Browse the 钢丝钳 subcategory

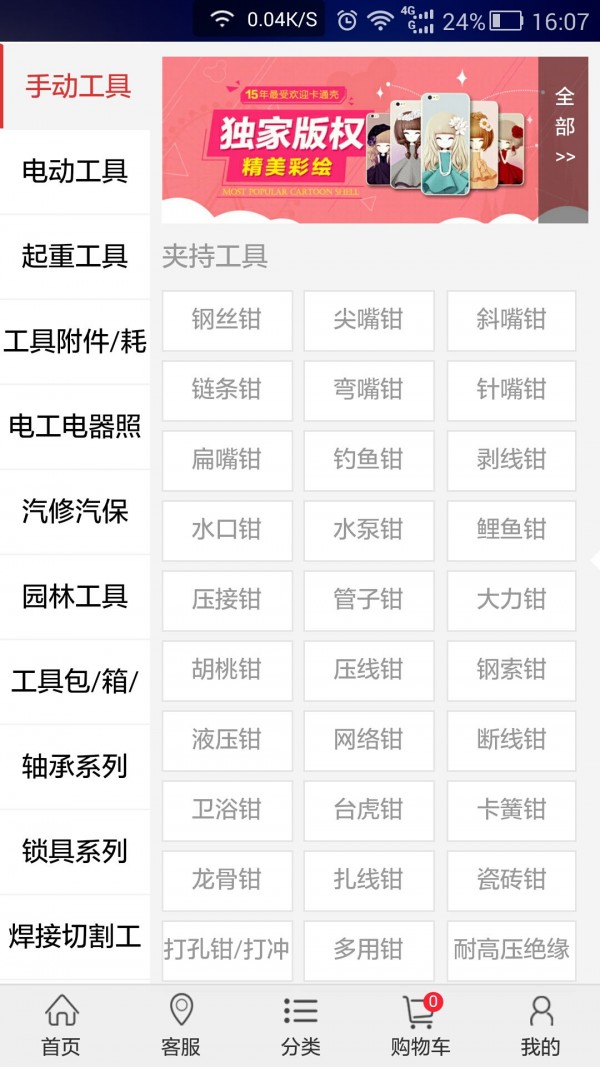click(x=227, y=320)
